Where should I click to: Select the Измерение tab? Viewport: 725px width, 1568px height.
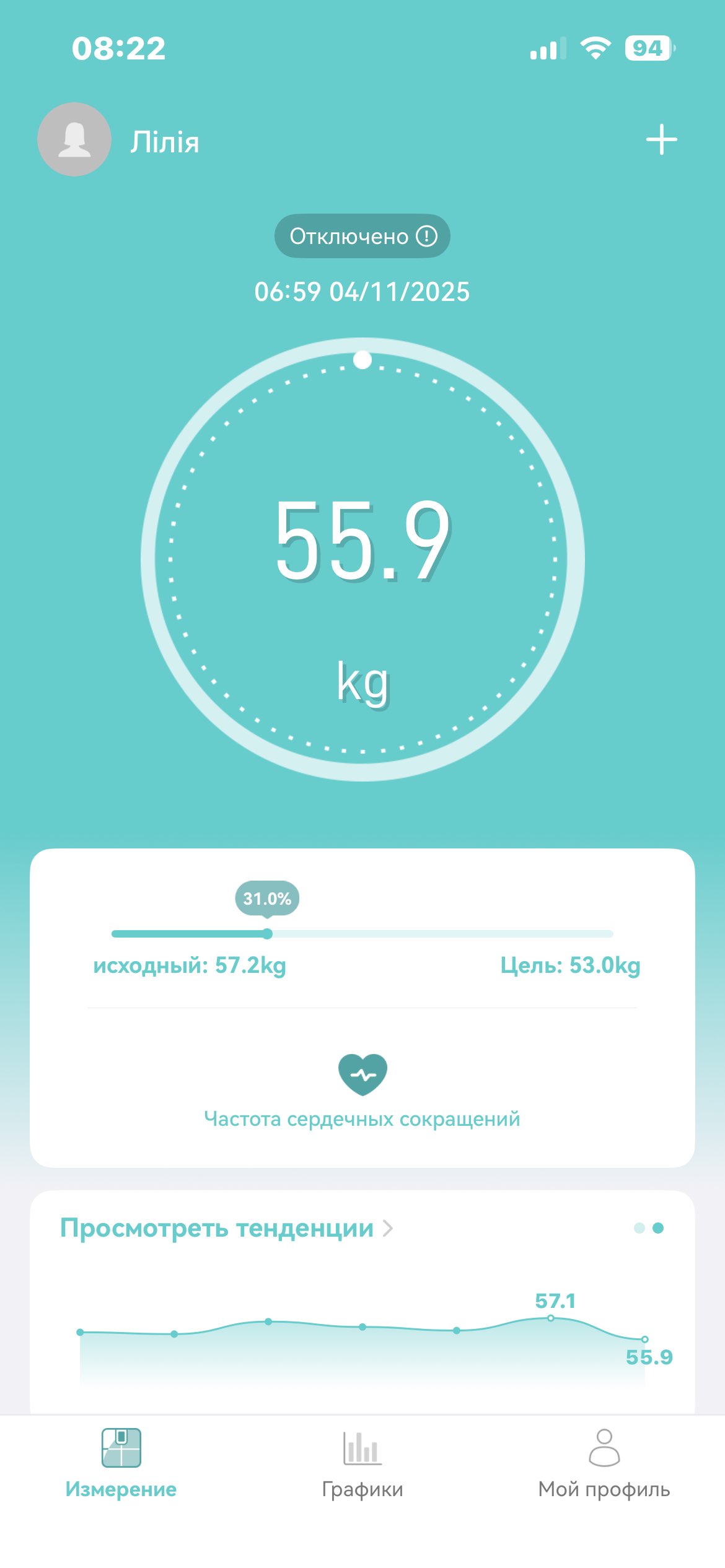coord(121,1463)
